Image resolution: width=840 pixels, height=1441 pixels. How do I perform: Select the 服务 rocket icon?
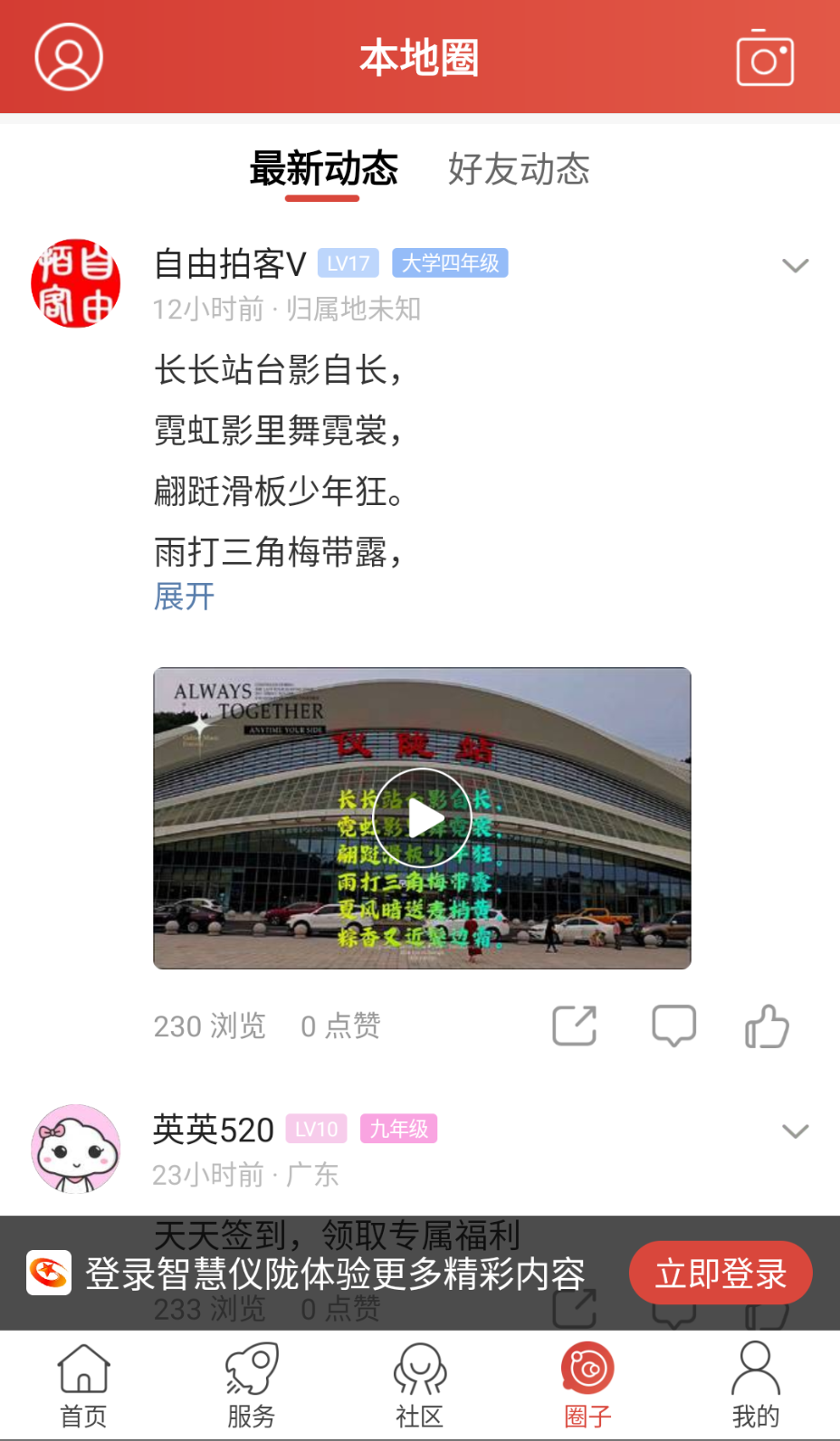tap(251, 1383)
